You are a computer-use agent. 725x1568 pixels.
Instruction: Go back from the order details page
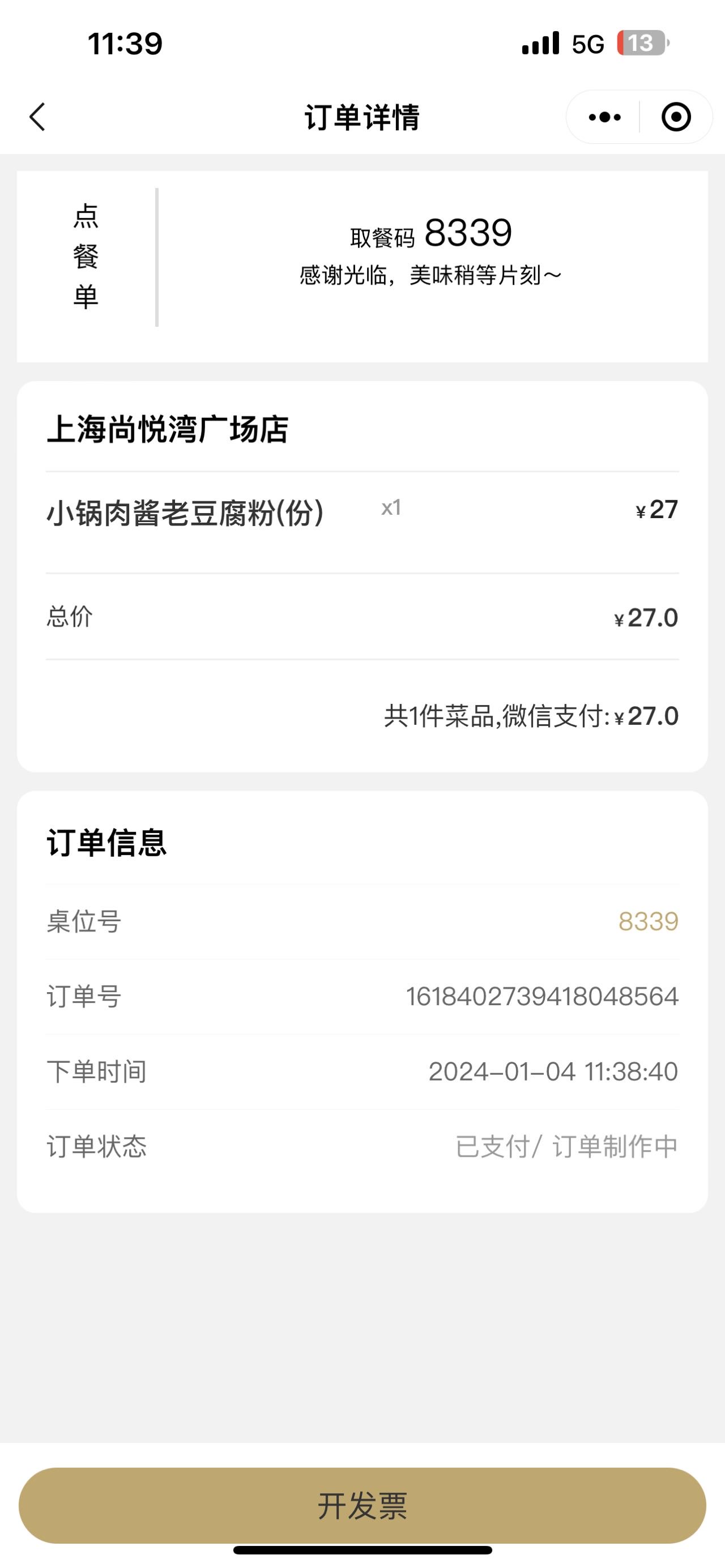pos(38,117)
